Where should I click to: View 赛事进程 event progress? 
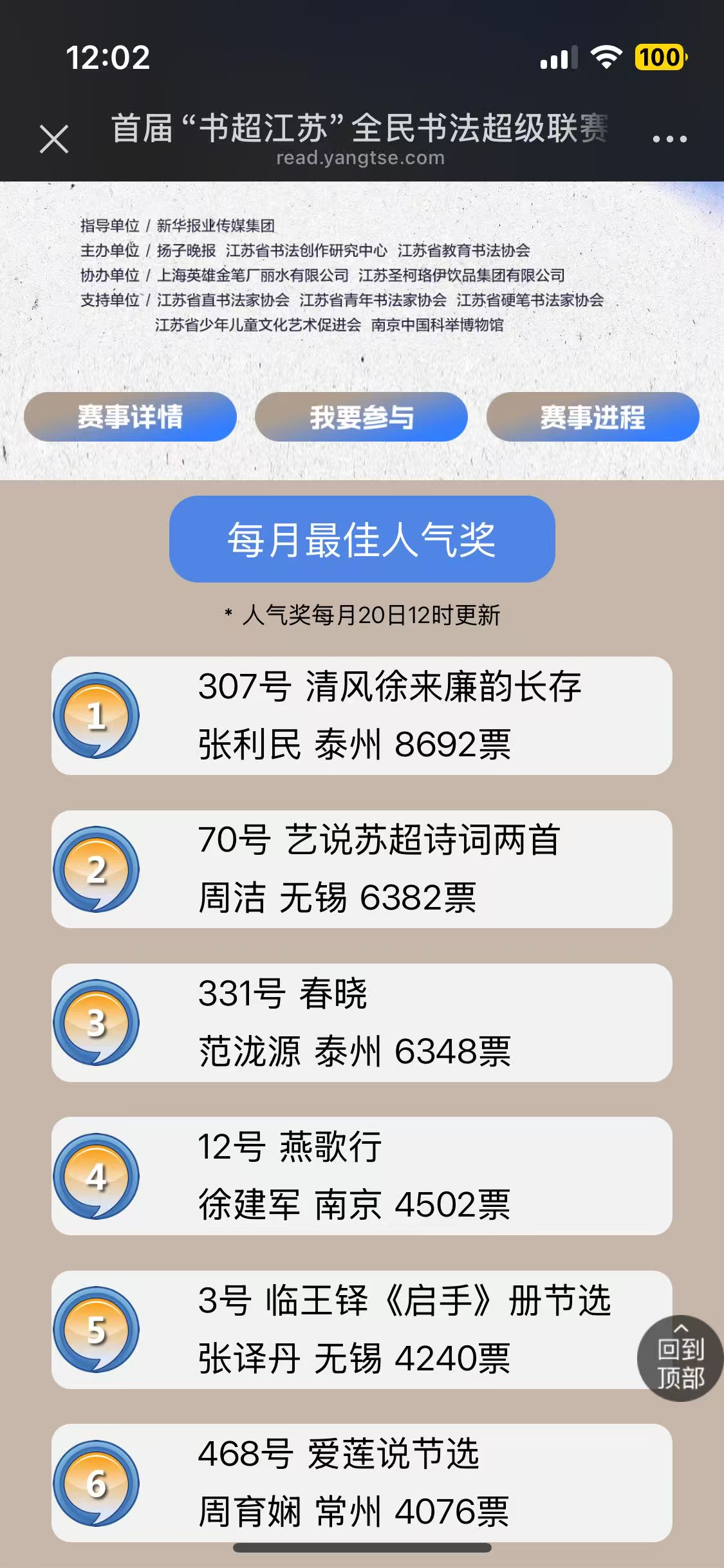click(x=593, y=417)
